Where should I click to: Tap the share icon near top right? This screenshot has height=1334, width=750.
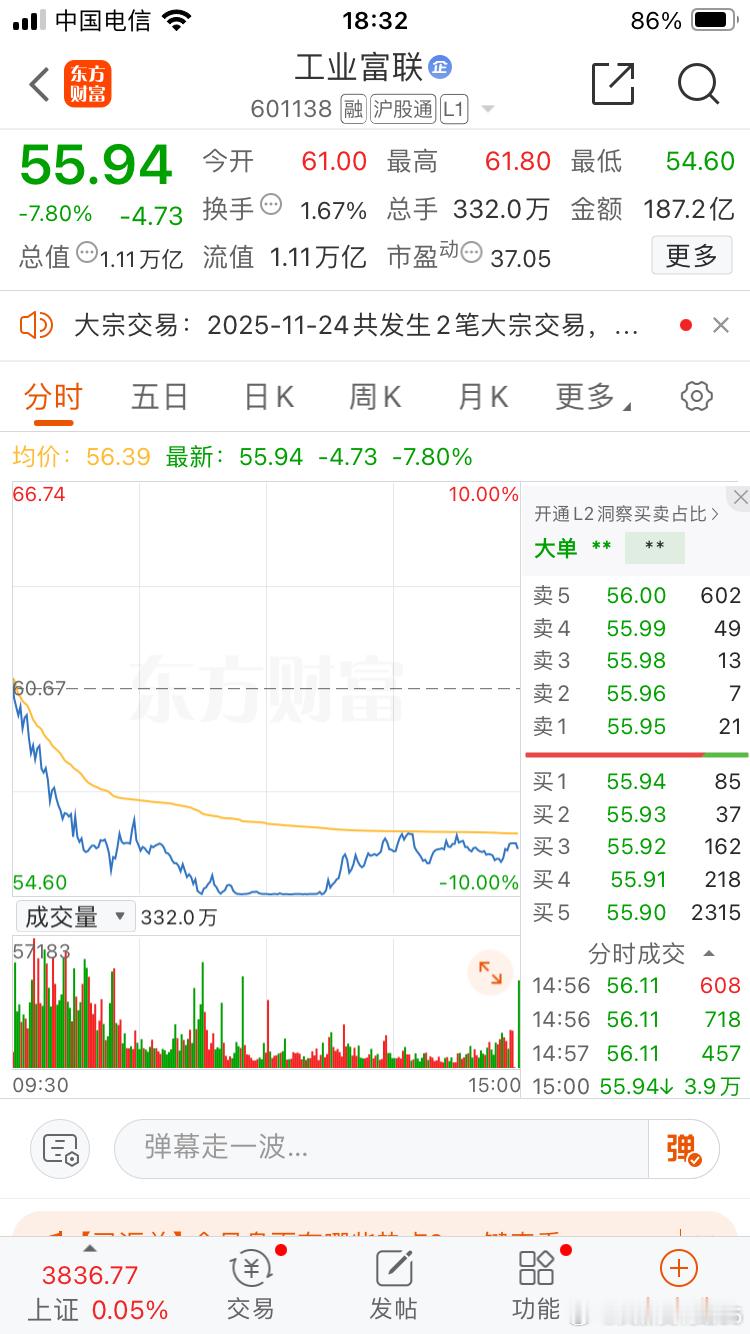click(615, 85)
